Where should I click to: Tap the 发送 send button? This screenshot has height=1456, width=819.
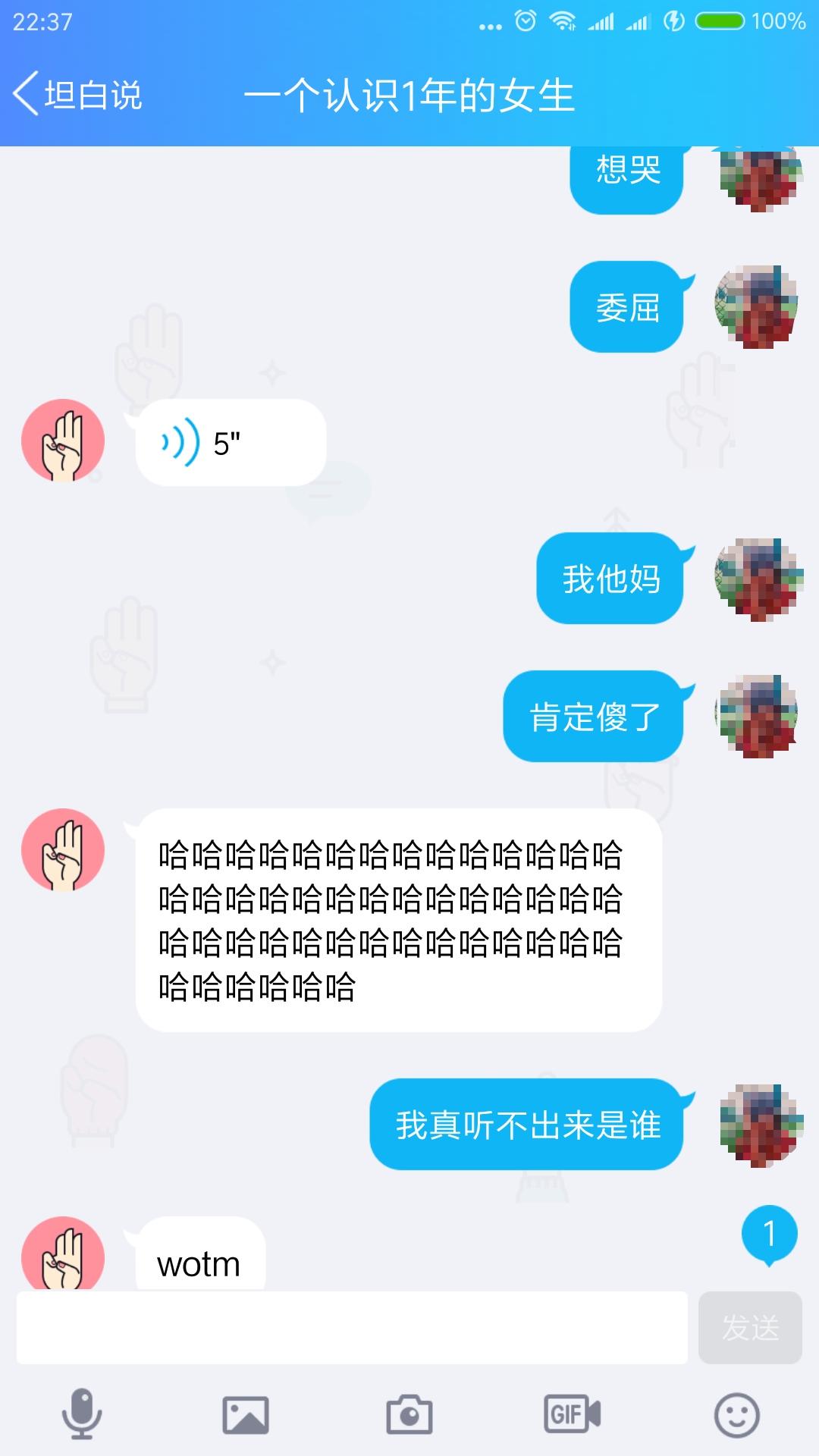(750, 1328)
